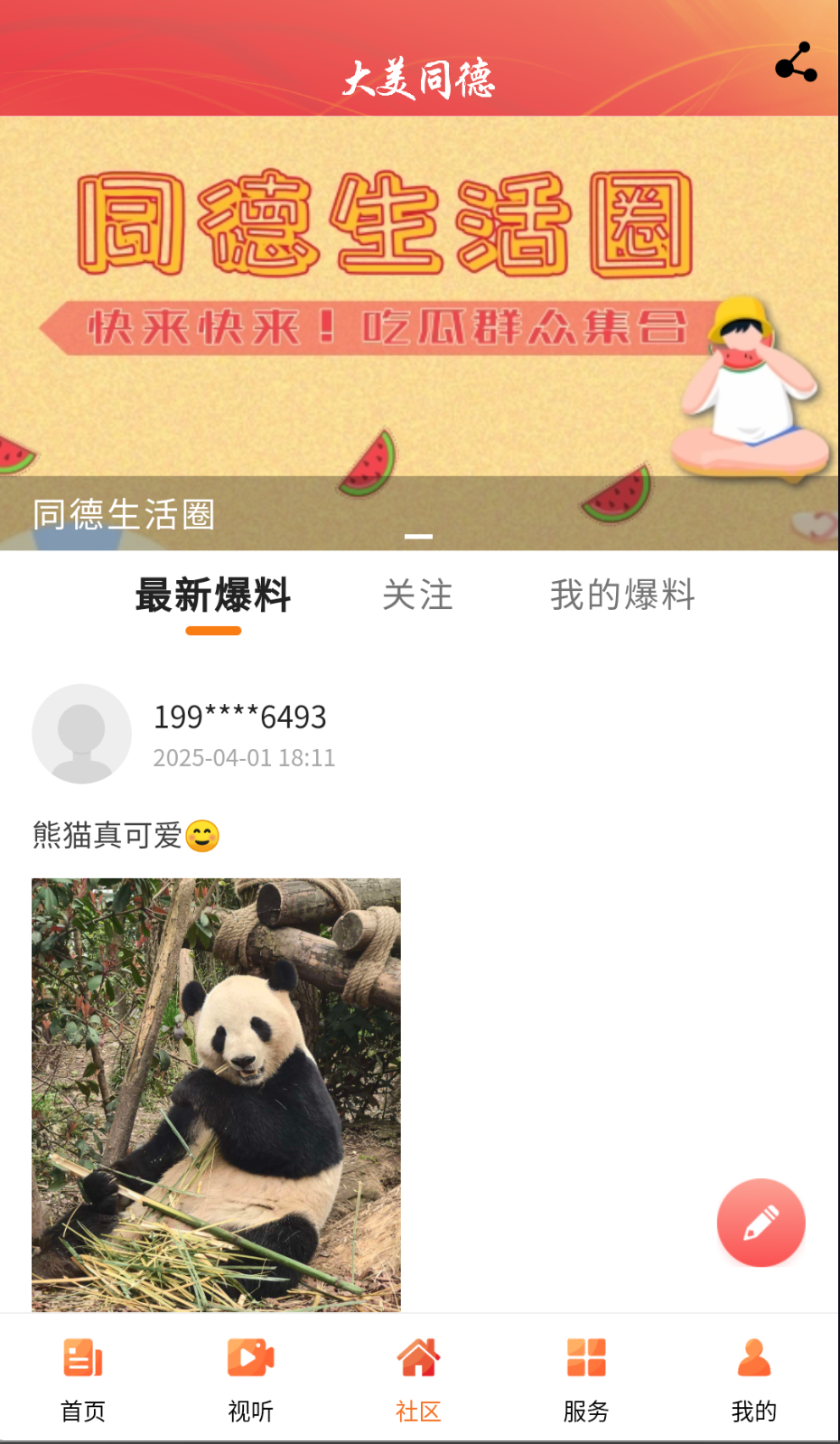
Task: Open the post text 熊猫真可爱
Action: point(110,836)
